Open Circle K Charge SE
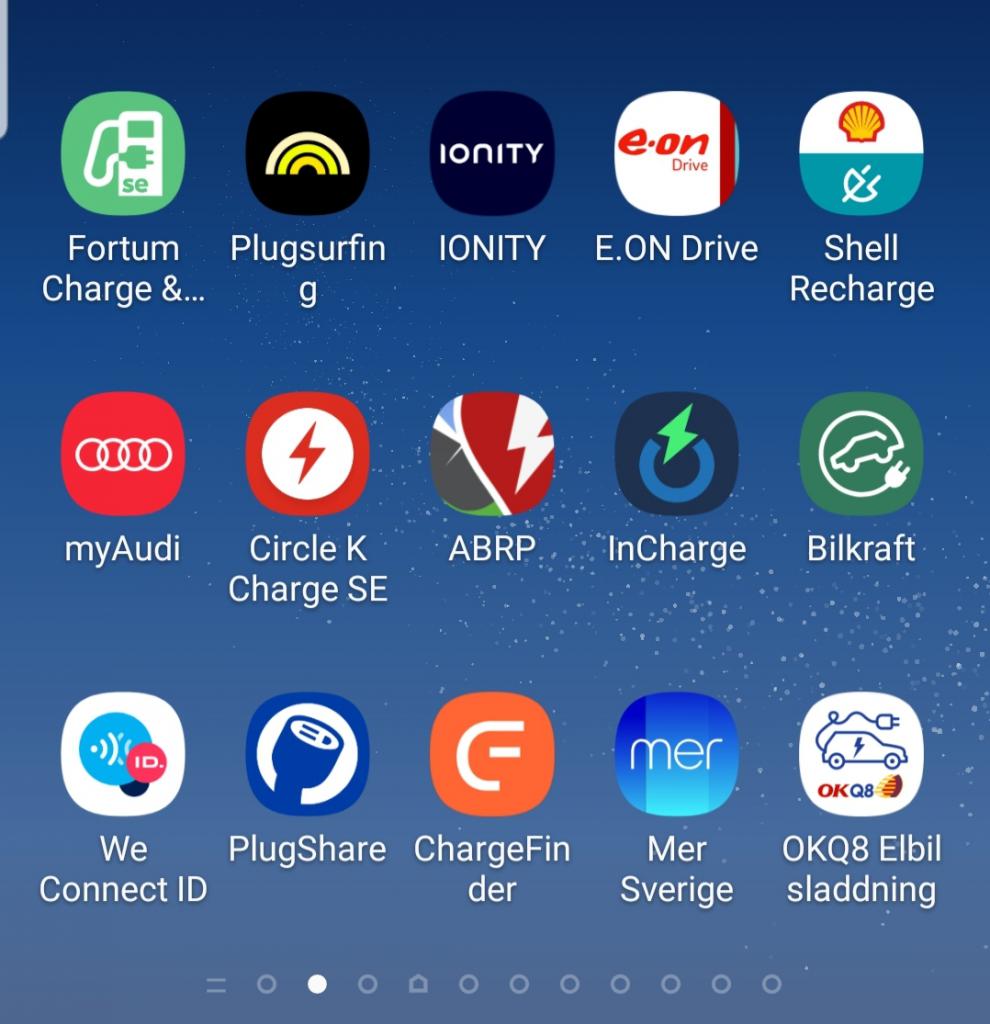Screen dimensions: 990x1024 308,453
